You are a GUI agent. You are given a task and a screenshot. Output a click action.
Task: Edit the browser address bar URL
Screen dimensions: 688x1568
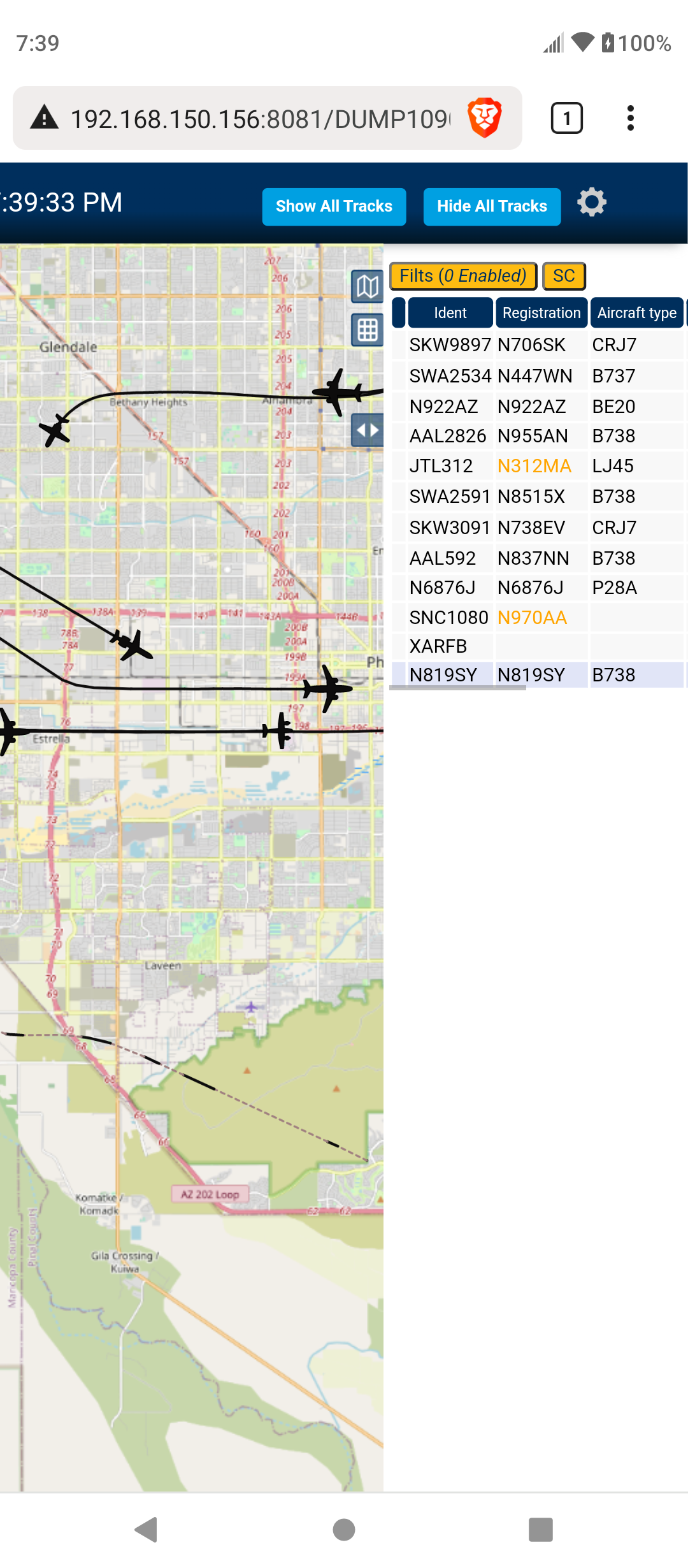(260, 119)
